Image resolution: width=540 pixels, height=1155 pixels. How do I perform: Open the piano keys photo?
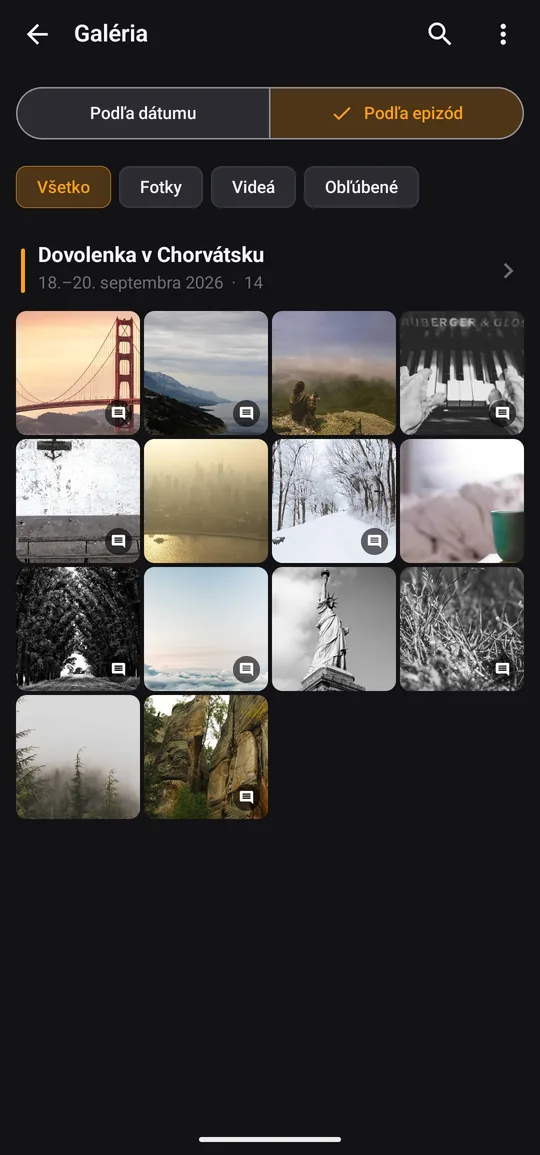click(462, 373)
